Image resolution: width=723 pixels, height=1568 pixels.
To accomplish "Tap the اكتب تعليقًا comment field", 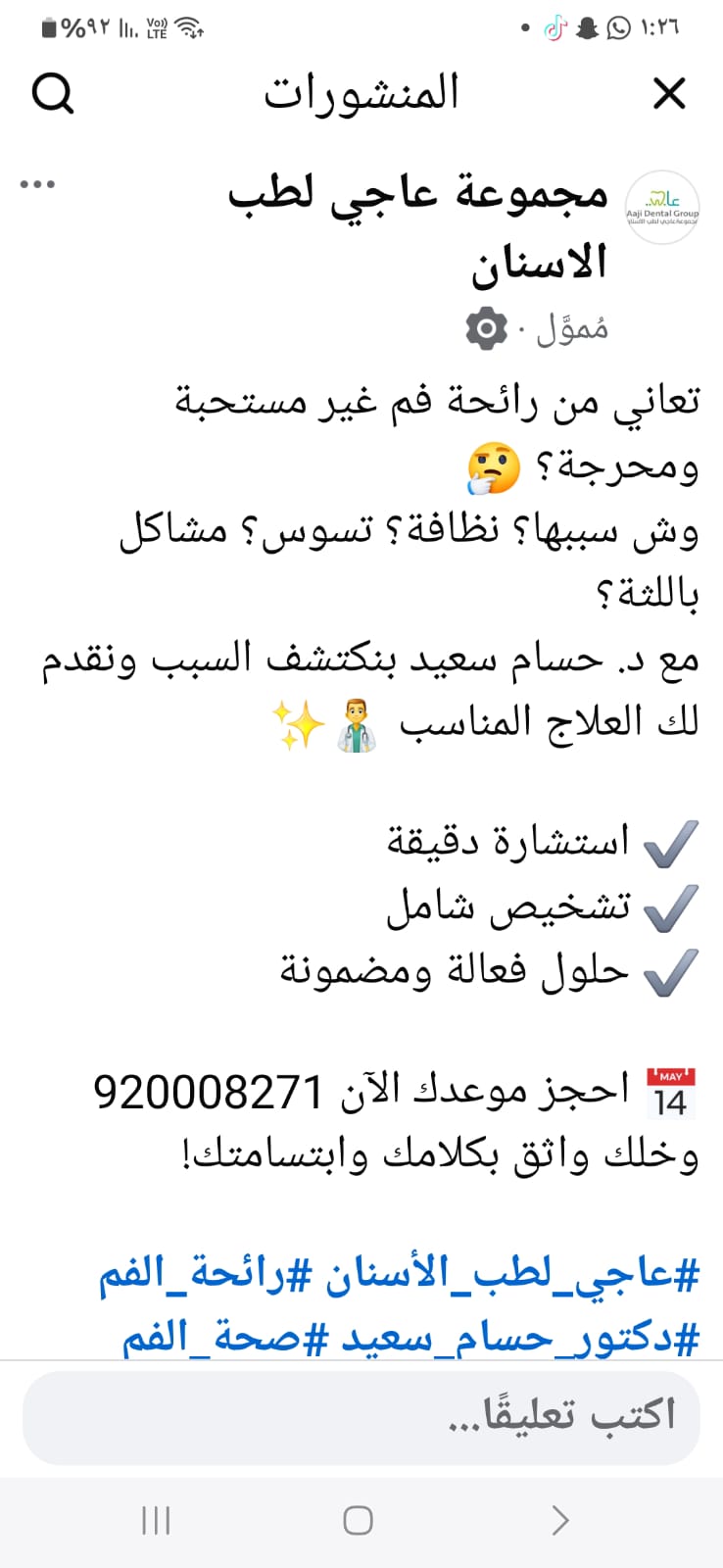I will pos(361,1417).
